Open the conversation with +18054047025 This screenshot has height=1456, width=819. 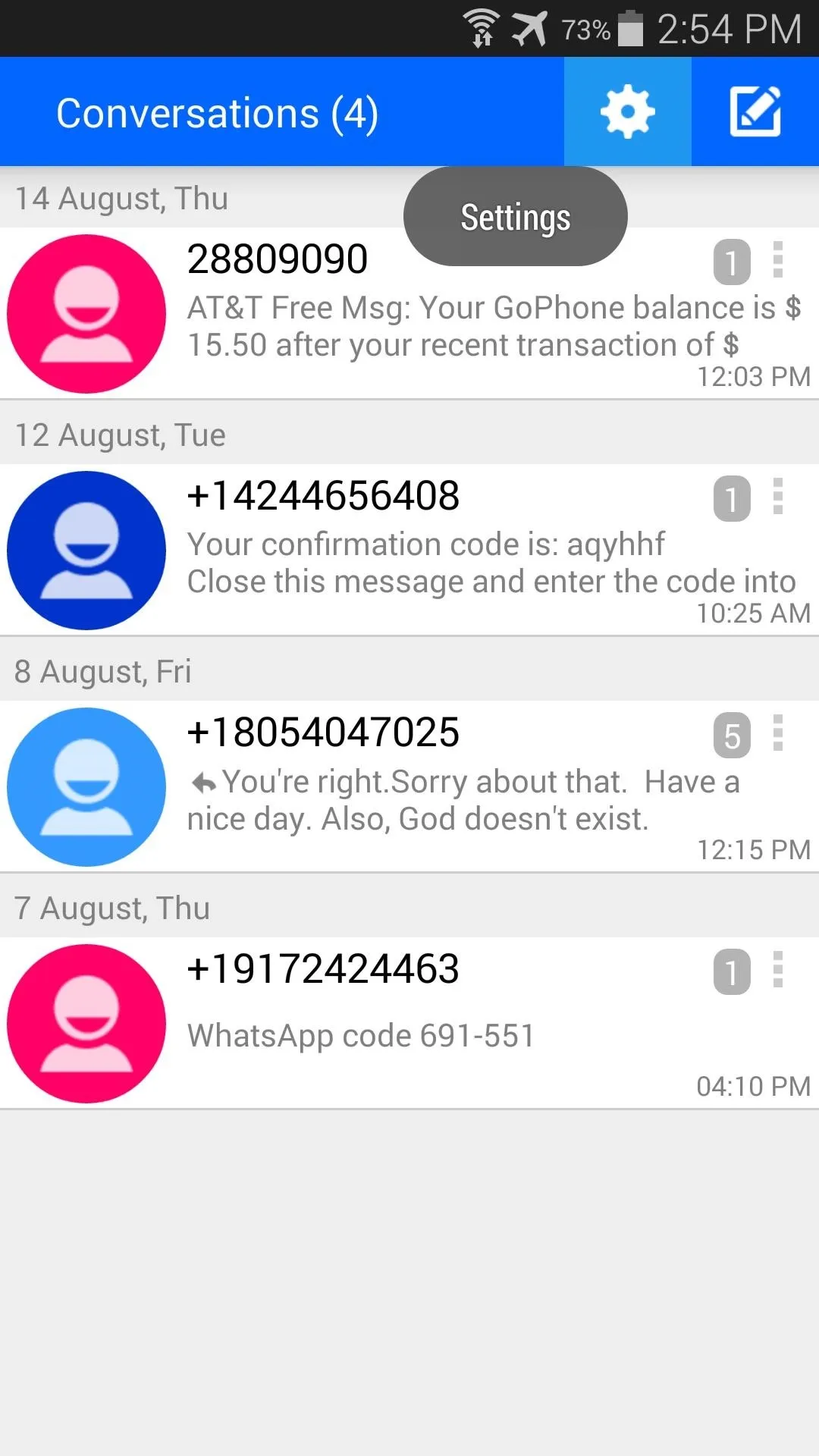(409, 786)
